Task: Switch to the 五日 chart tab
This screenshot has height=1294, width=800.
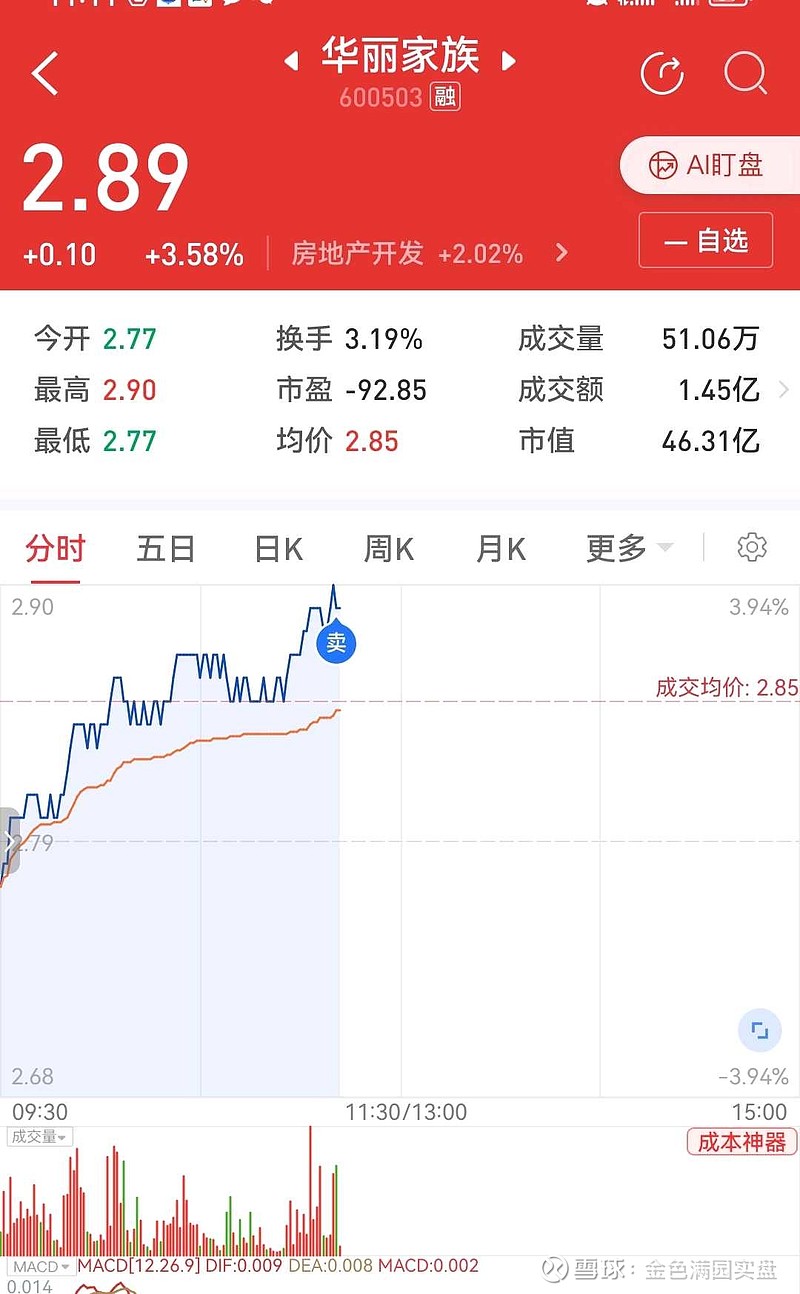Action: pos(166,548)
